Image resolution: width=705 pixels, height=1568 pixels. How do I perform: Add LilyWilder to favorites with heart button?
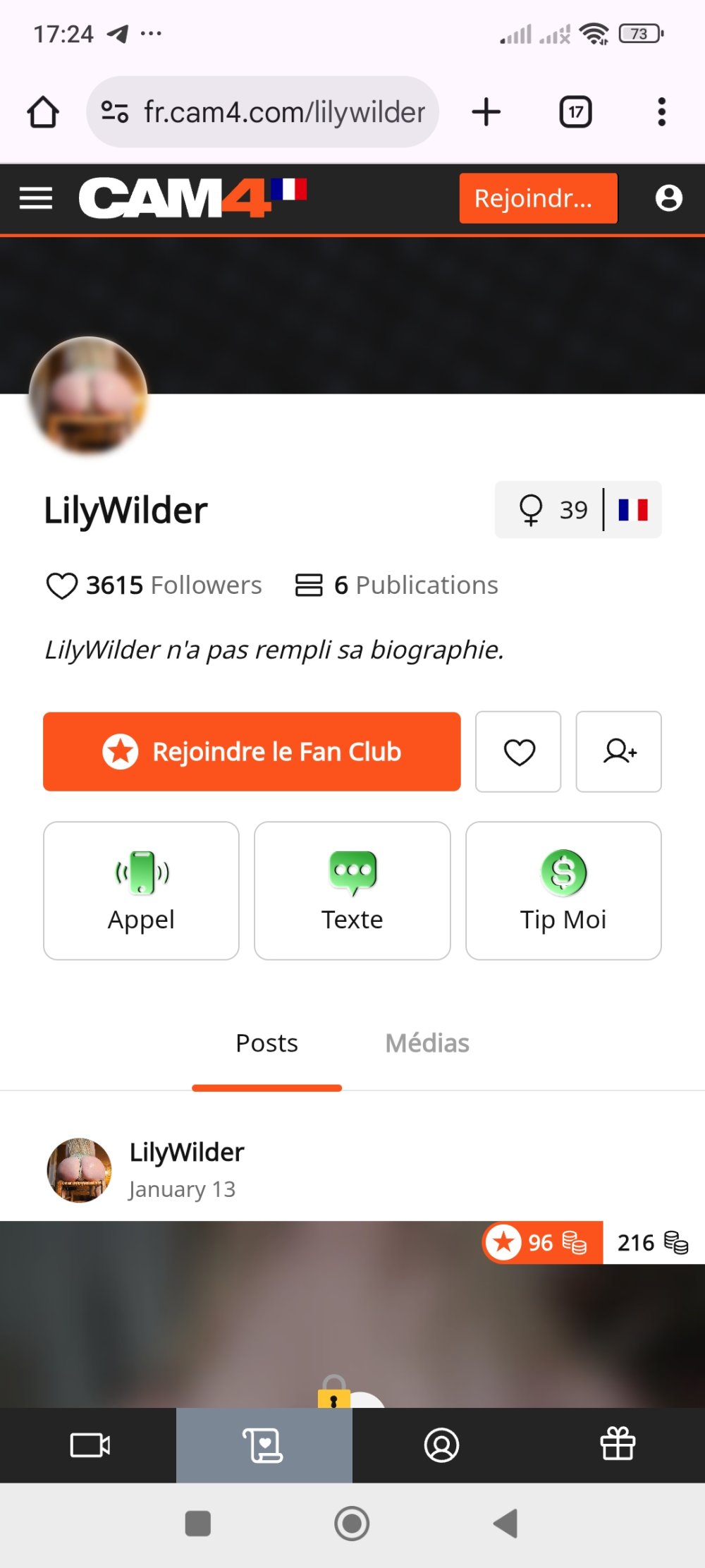(518, 751)
